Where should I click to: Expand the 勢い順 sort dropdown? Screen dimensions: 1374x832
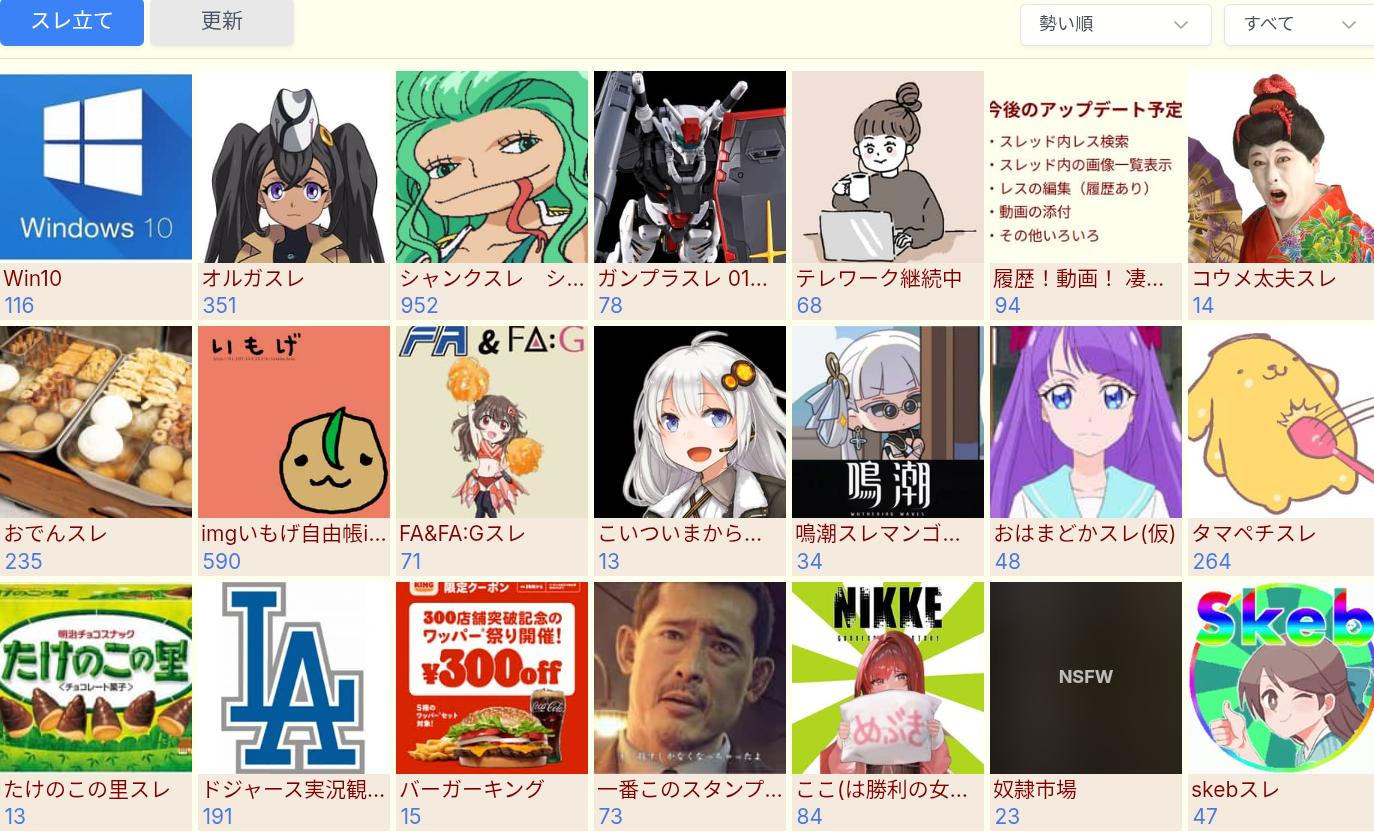(1115, 25)
